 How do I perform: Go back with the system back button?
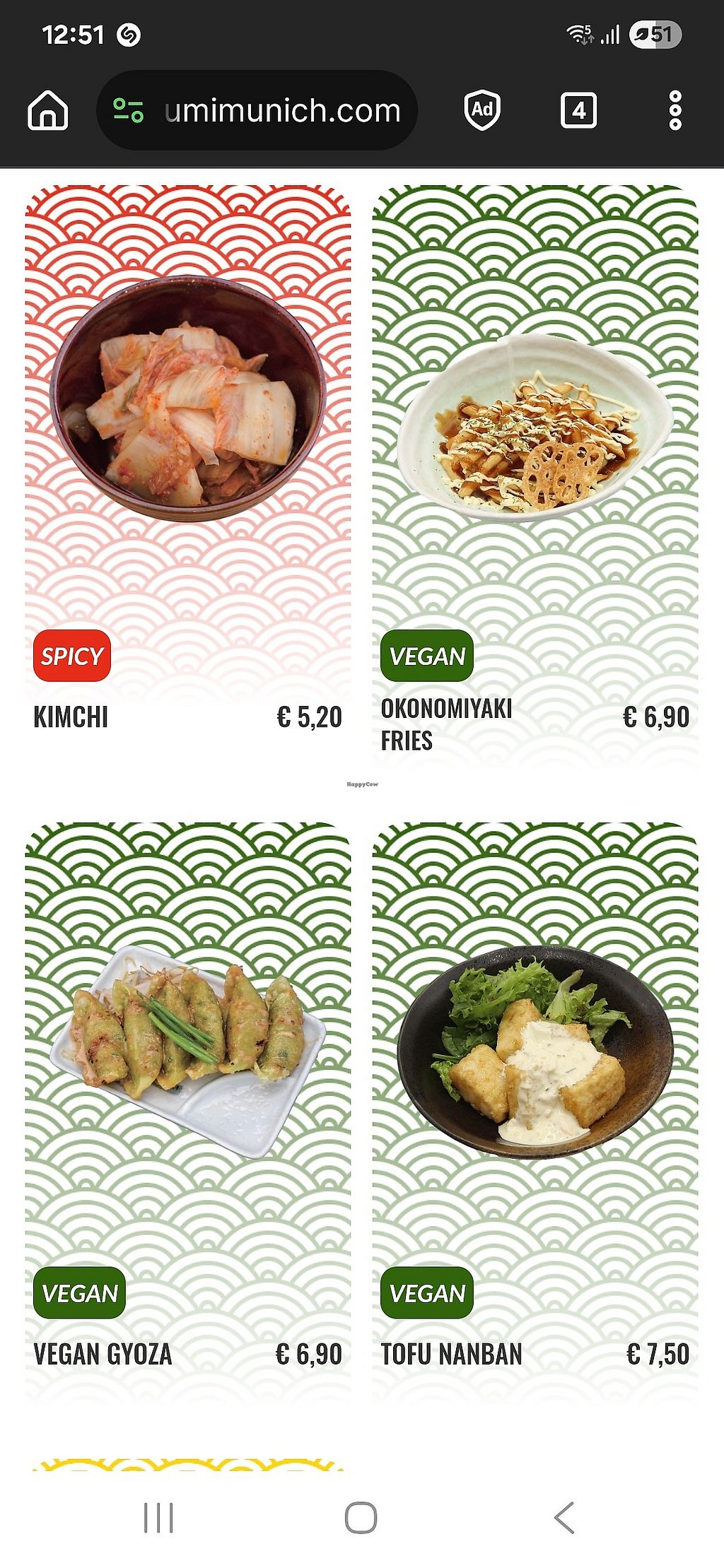564,1518
